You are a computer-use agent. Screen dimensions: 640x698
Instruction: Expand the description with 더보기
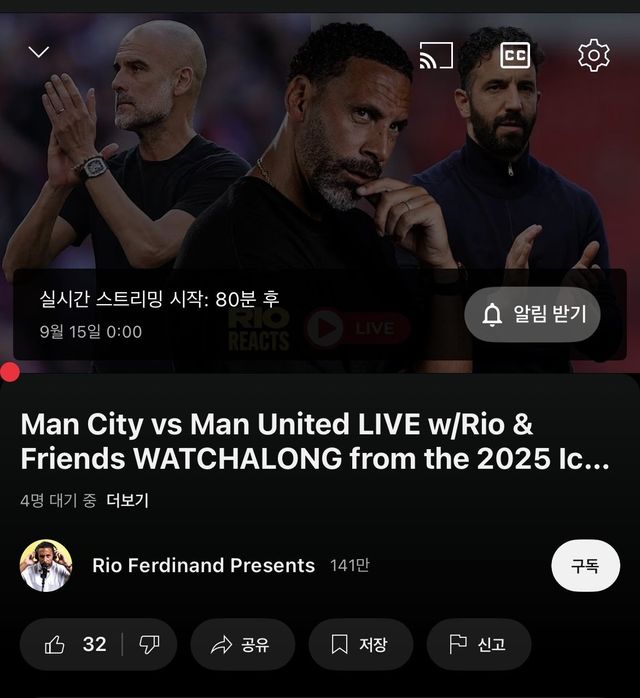click(x=127, y=501)
